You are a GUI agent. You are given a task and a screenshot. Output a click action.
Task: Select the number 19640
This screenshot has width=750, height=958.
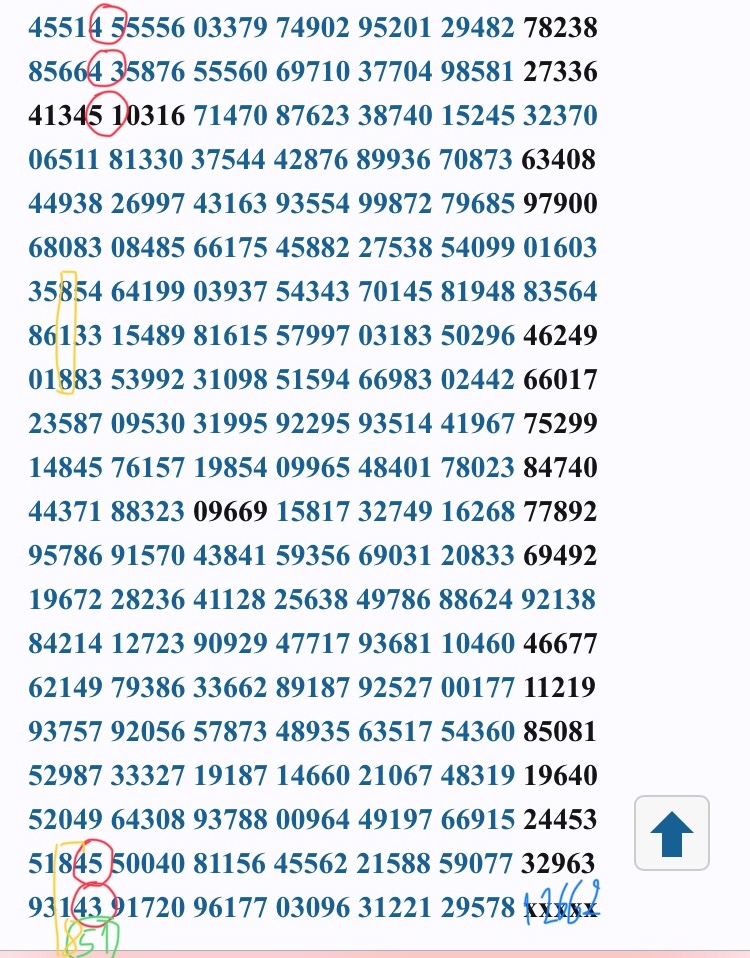point(560,775)
